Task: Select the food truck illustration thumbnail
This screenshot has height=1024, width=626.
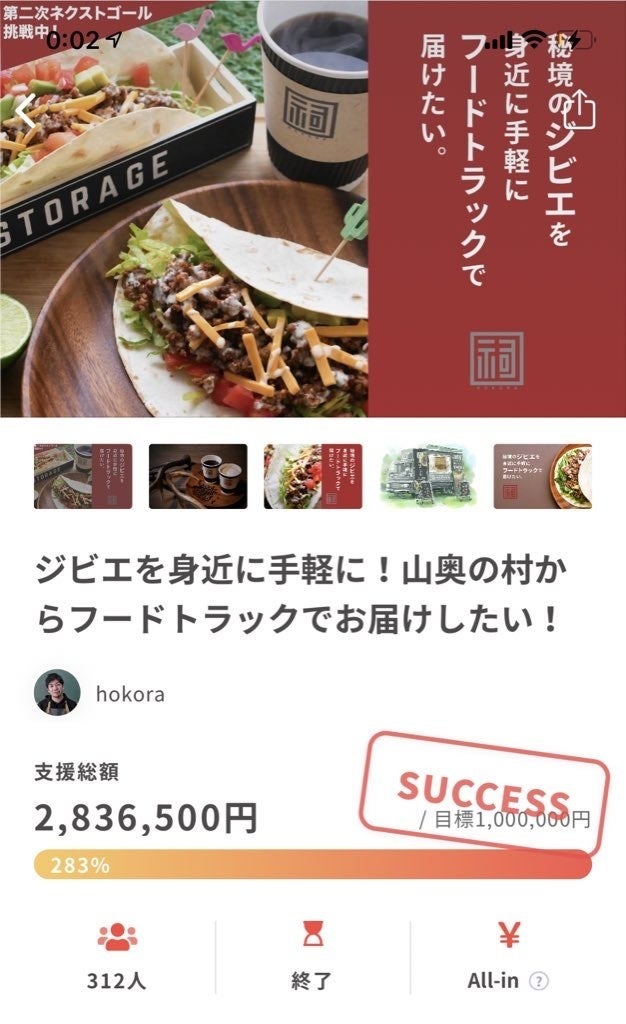Action: click(428, 477)
